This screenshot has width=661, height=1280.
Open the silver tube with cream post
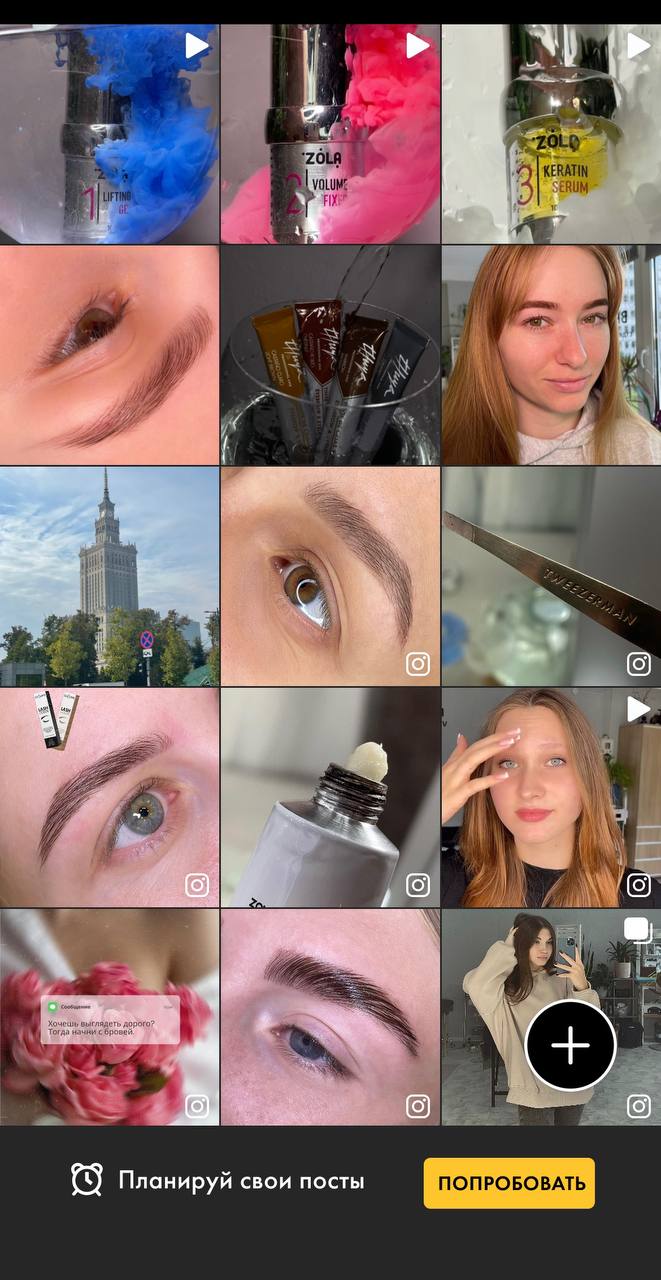coord(330,797)
